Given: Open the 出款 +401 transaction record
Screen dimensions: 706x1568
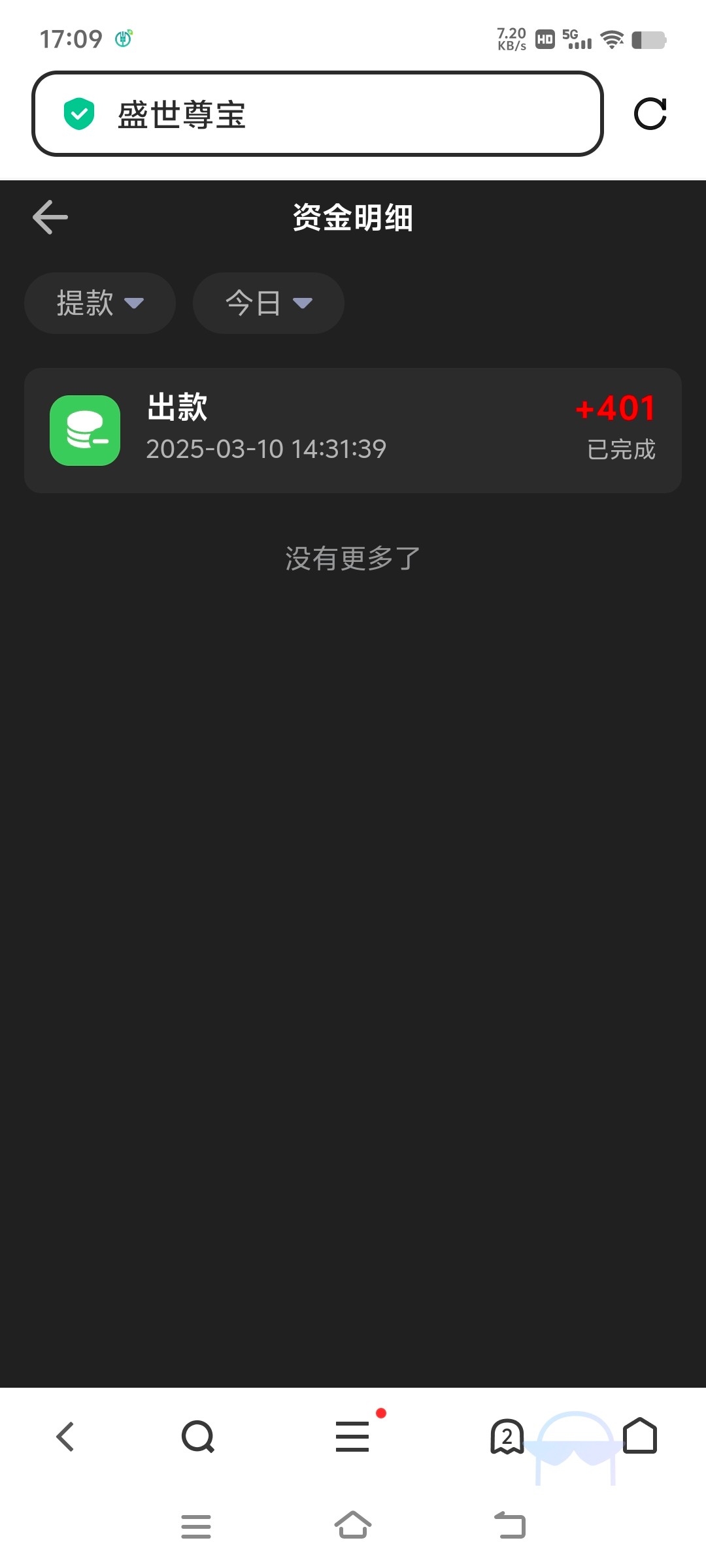Looking at the screenshot, I should click(x=353, y=431).
